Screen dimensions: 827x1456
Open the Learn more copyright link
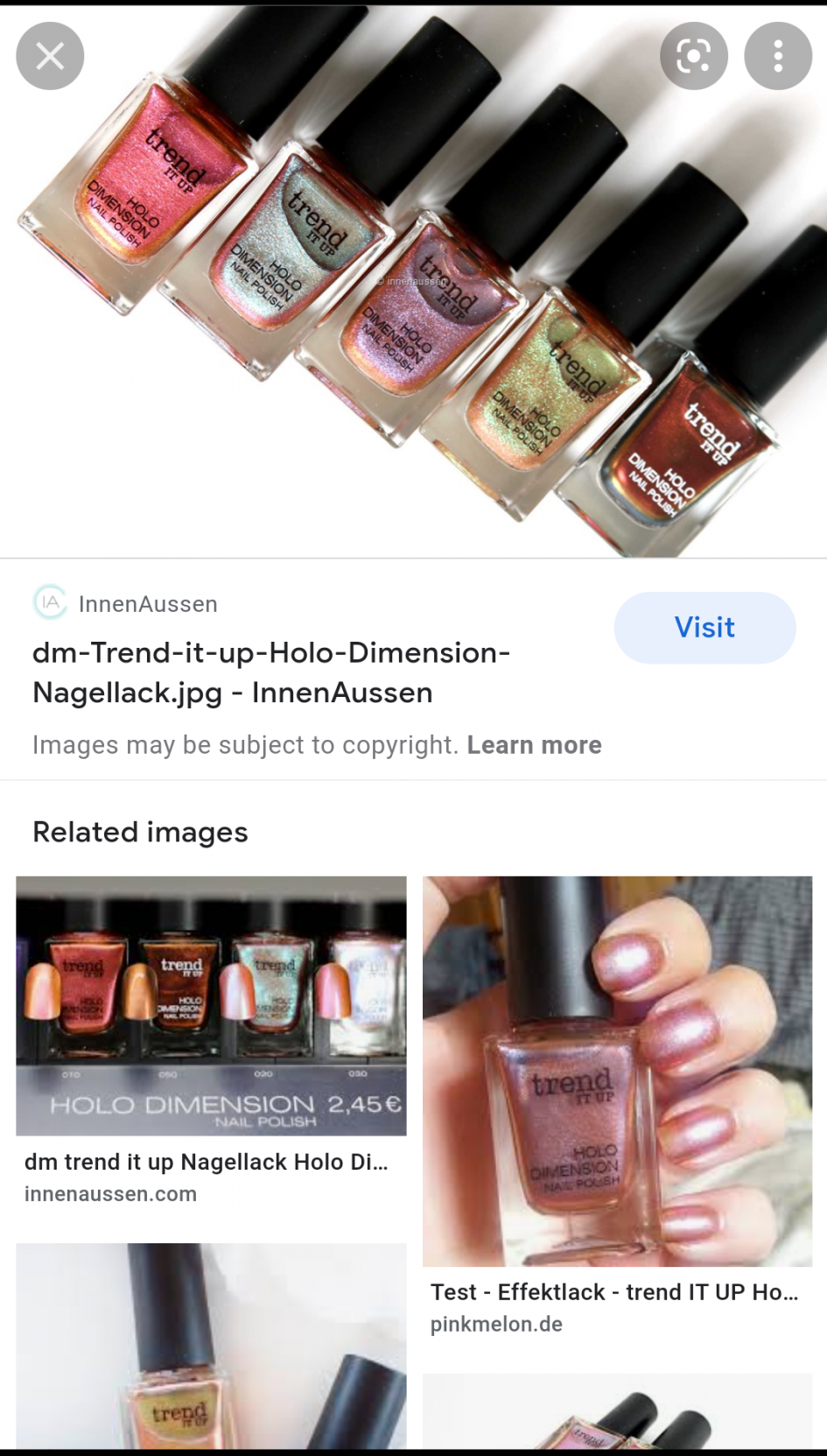pyautogui.click(x=534, y=745)
